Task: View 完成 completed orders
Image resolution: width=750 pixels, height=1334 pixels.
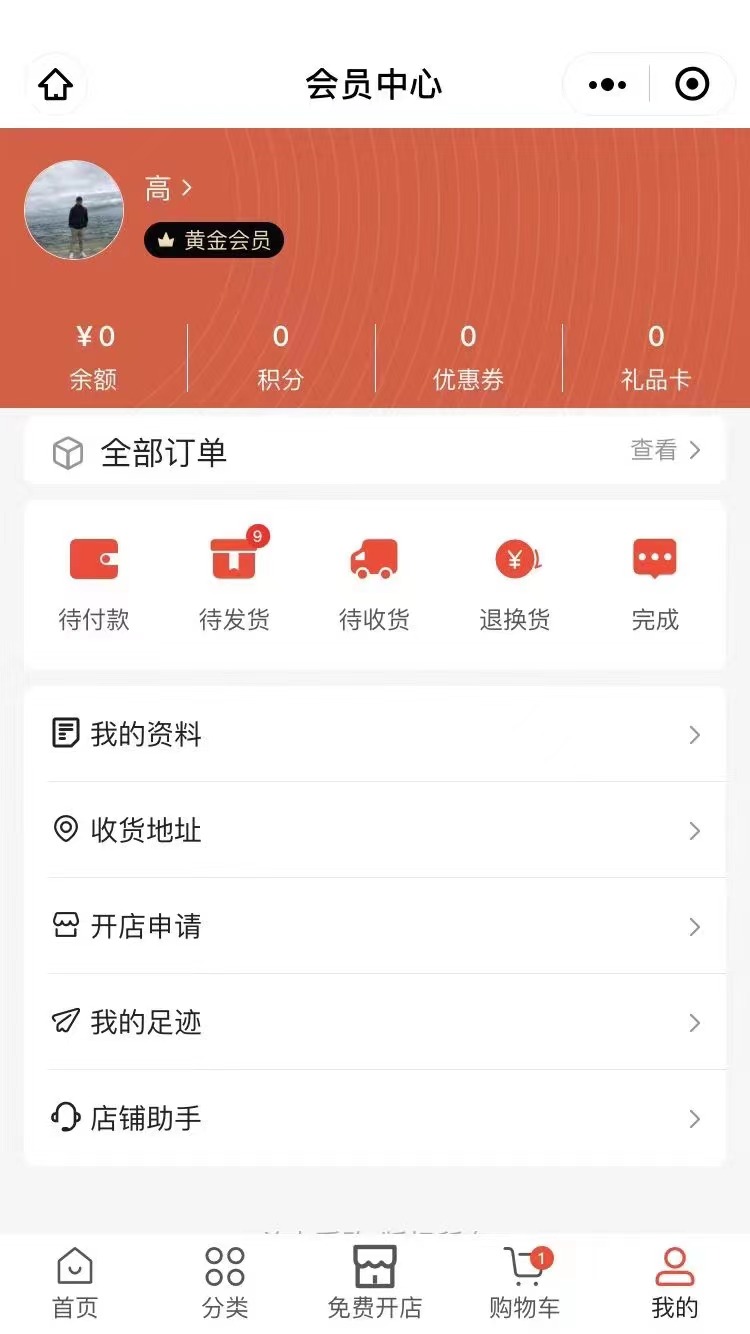Action: 655,583
